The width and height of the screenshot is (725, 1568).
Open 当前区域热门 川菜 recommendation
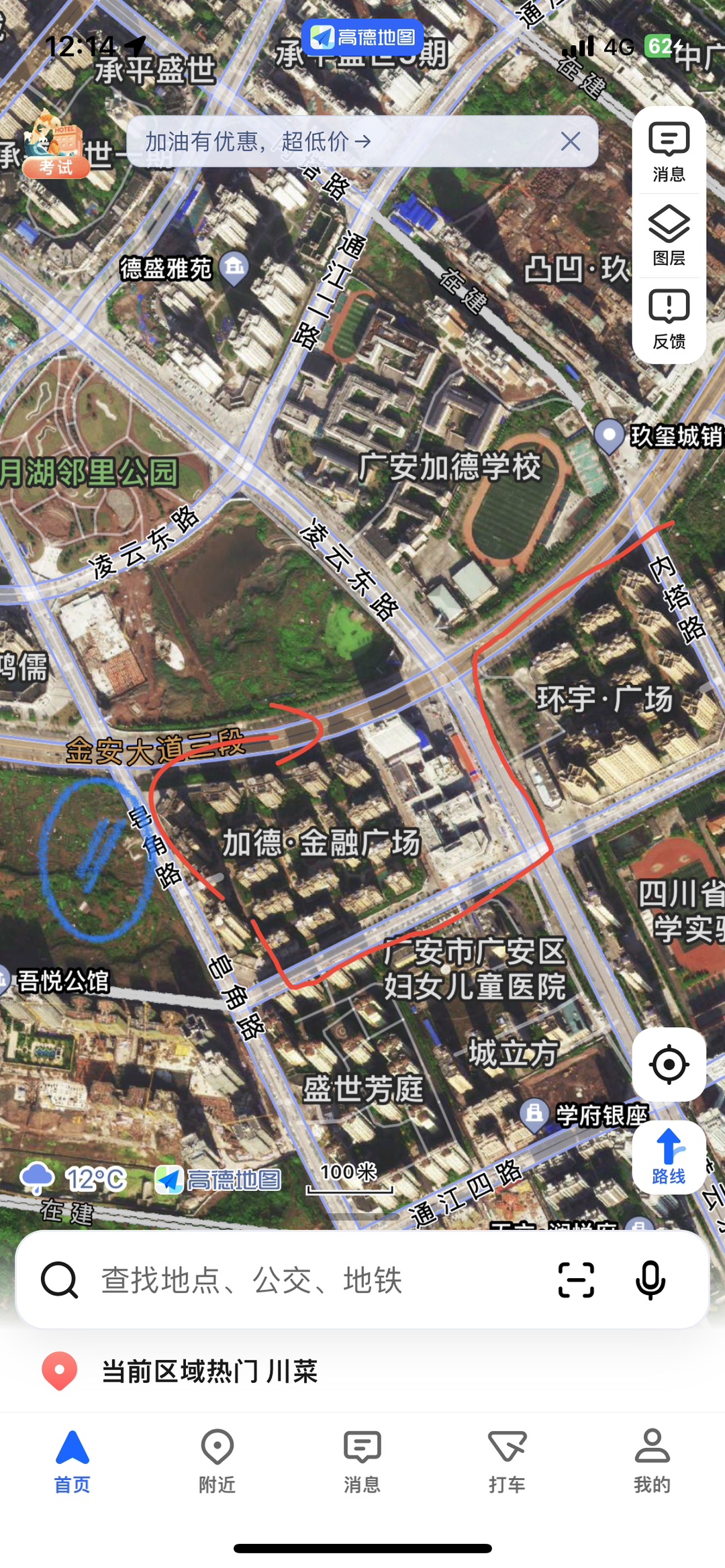209,1371
